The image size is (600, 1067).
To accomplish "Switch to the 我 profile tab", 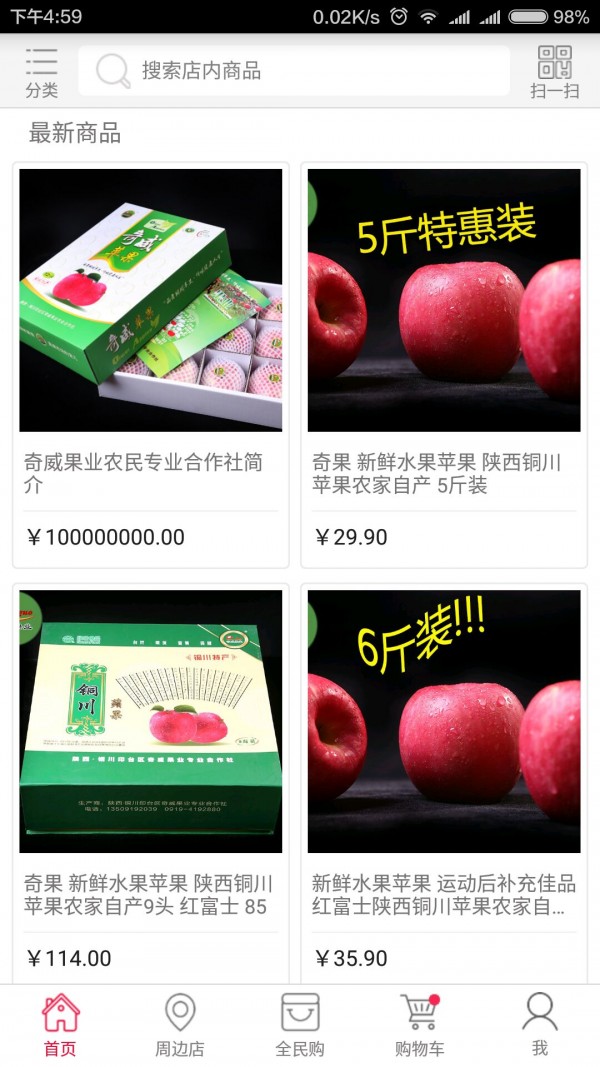I will (540, 1025).
